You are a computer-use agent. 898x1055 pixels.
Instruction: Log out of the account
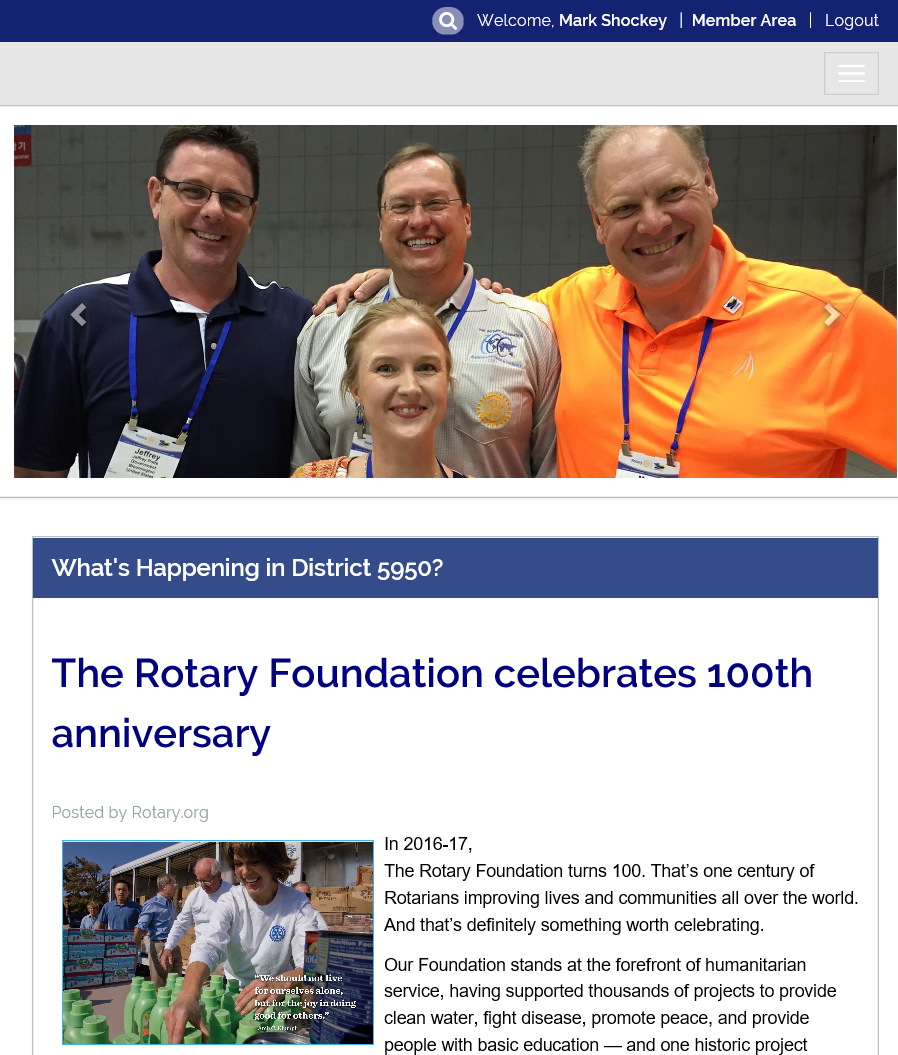tap(852, 21)
